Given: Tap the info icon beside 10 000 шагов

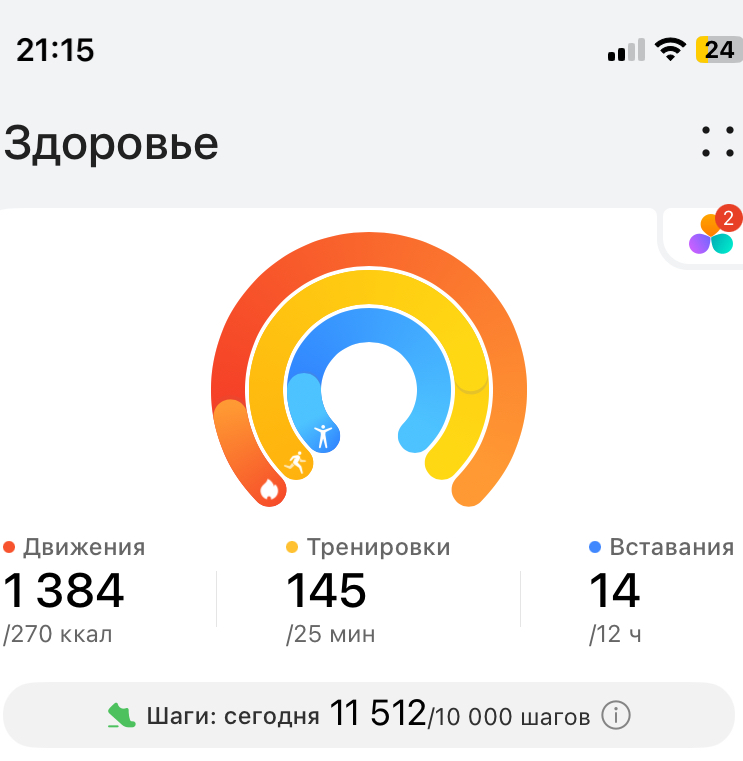Looking at the screenshot, I should (x=616, y=716).
